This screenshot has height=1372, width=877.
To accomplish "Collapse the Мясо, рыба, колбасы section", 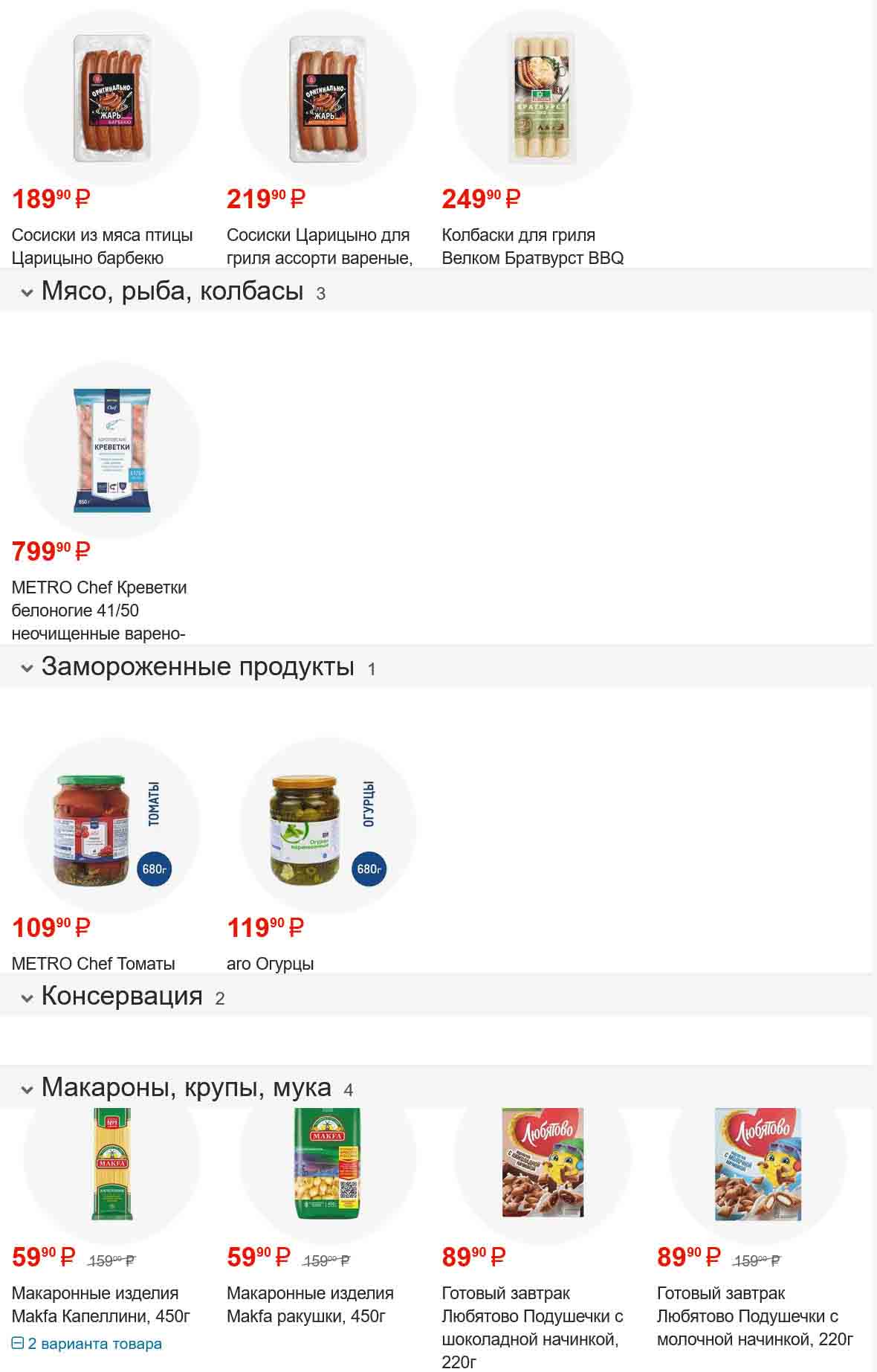I will [27, 292].
